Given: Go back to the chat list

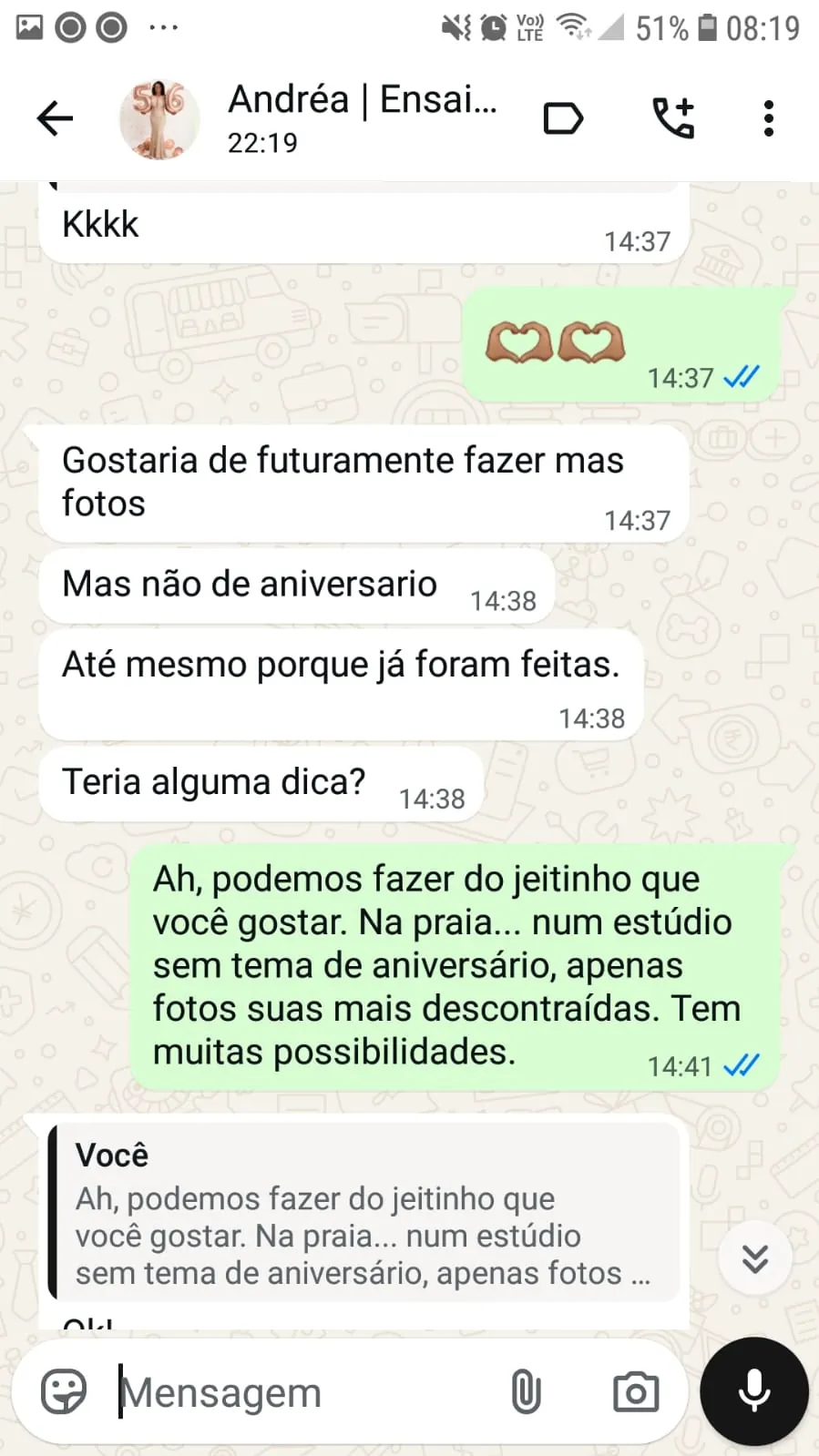Looking at the screenshot, I should tap(55, 117).
